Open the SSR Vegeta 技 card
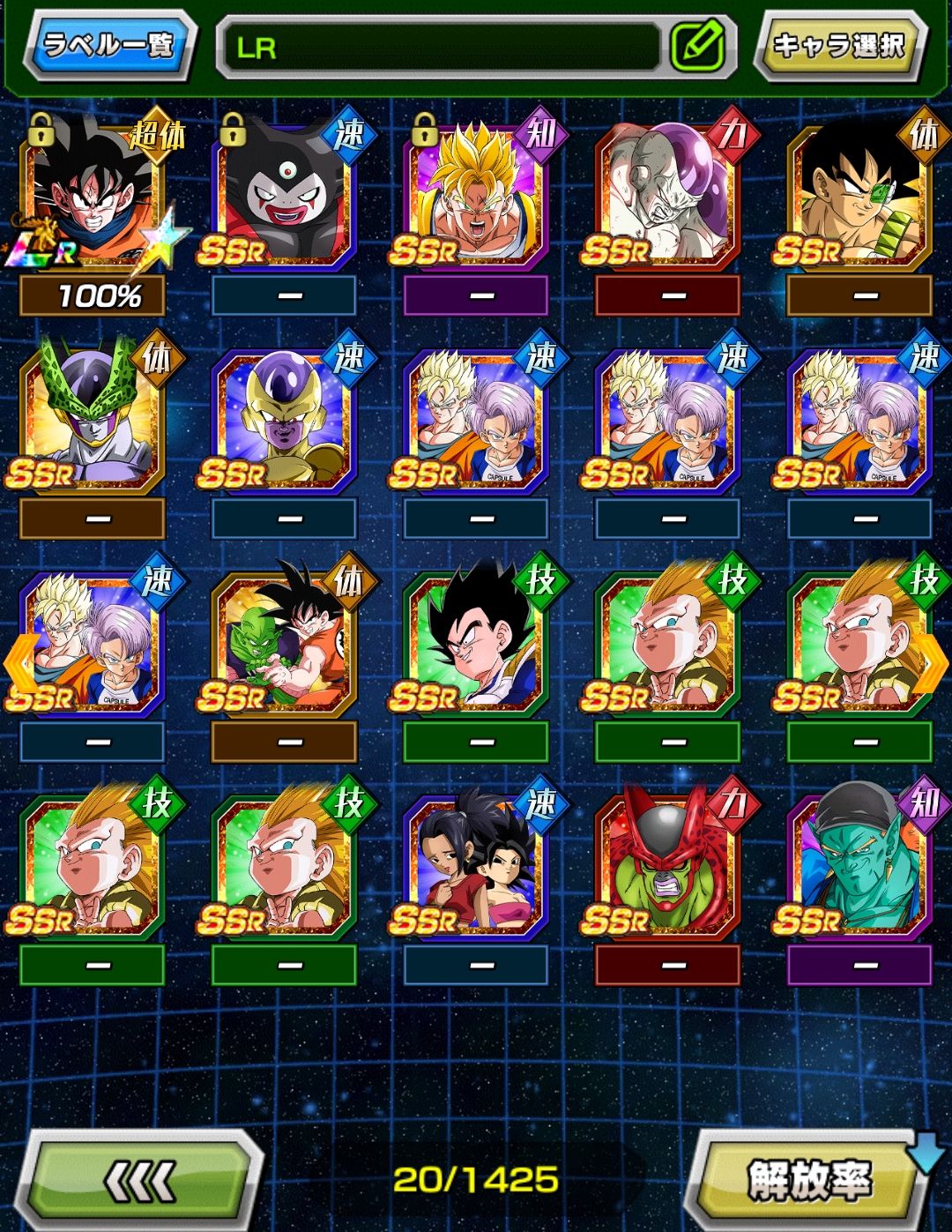Screen dimensions: 952x1232 pyautogui.click(x=476, y=642)
